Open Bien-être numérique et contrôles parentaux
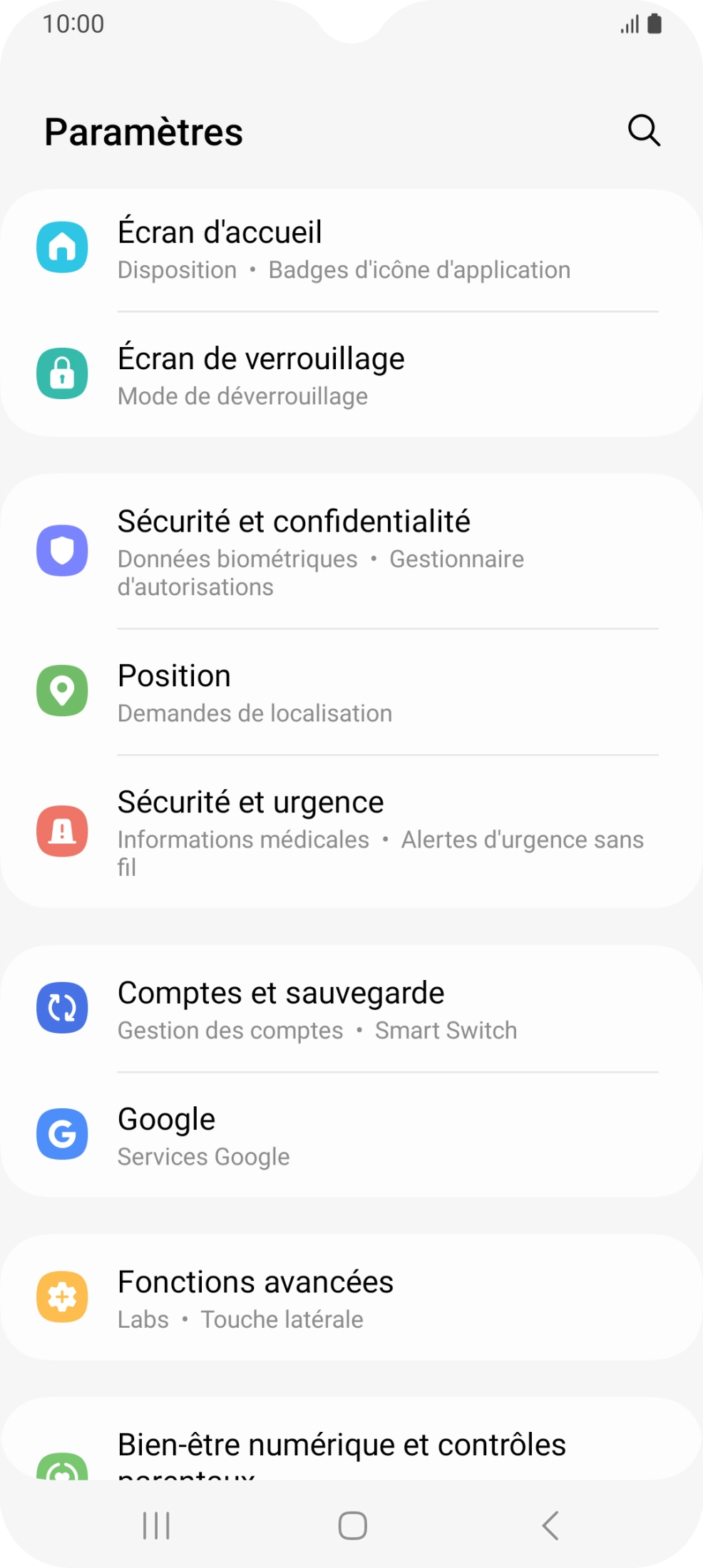703x1568 pixels. pyautogui.click(x=351, y=1447)
